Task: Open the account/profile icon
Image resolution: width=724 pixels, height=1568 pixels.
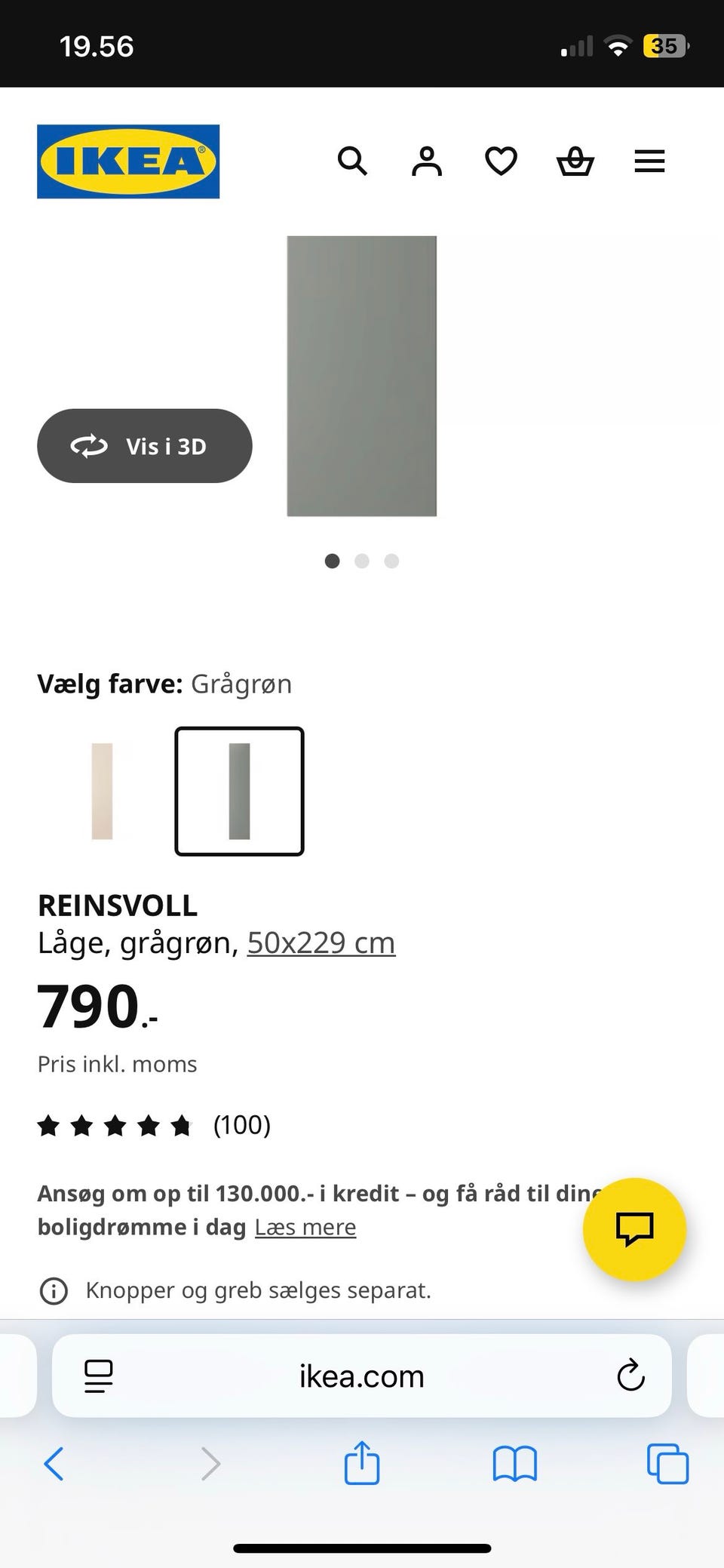Action: click(x=426, y=161)
